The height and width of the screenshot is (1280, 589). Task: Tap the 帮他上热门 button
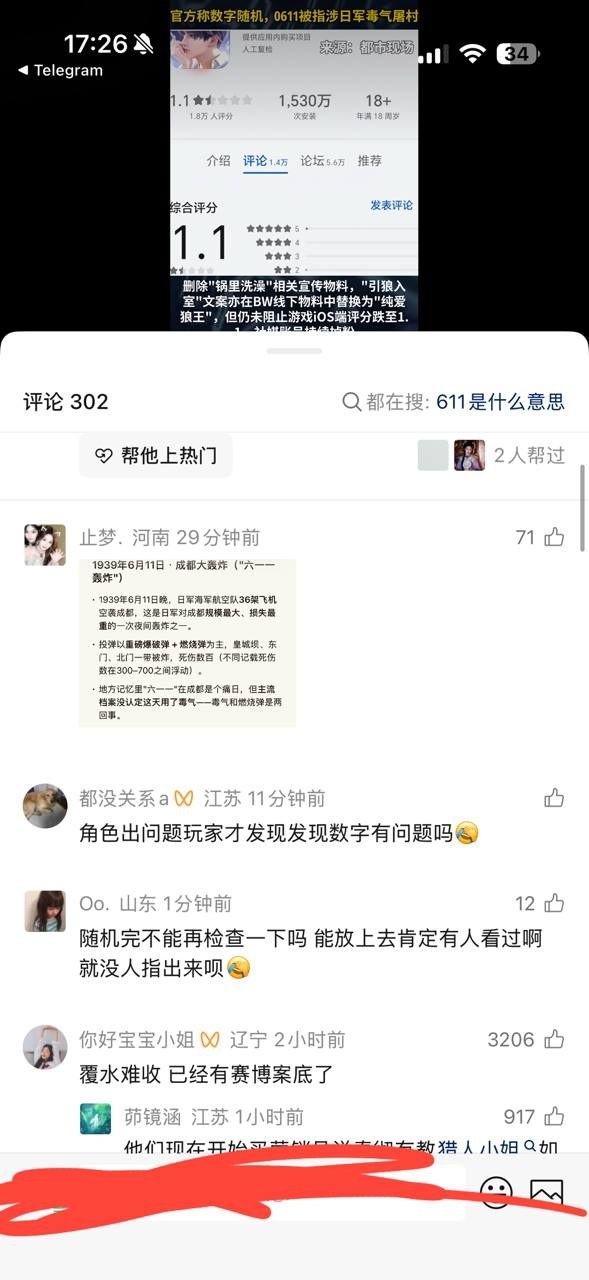click(x=156, y=455)
